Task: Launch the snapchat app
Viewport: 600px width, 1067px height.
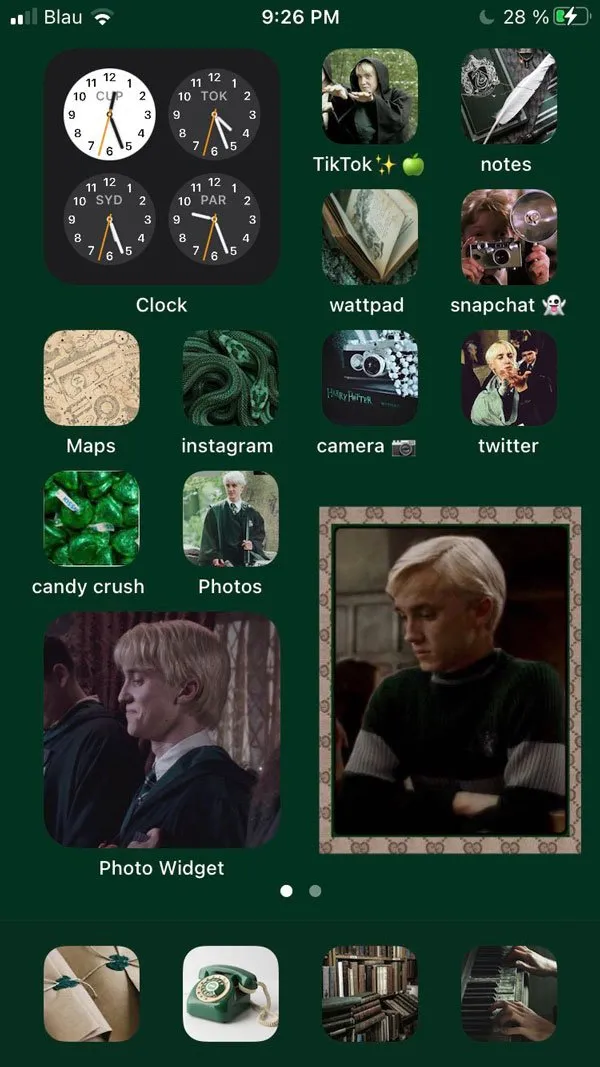Action: point(508,237)
